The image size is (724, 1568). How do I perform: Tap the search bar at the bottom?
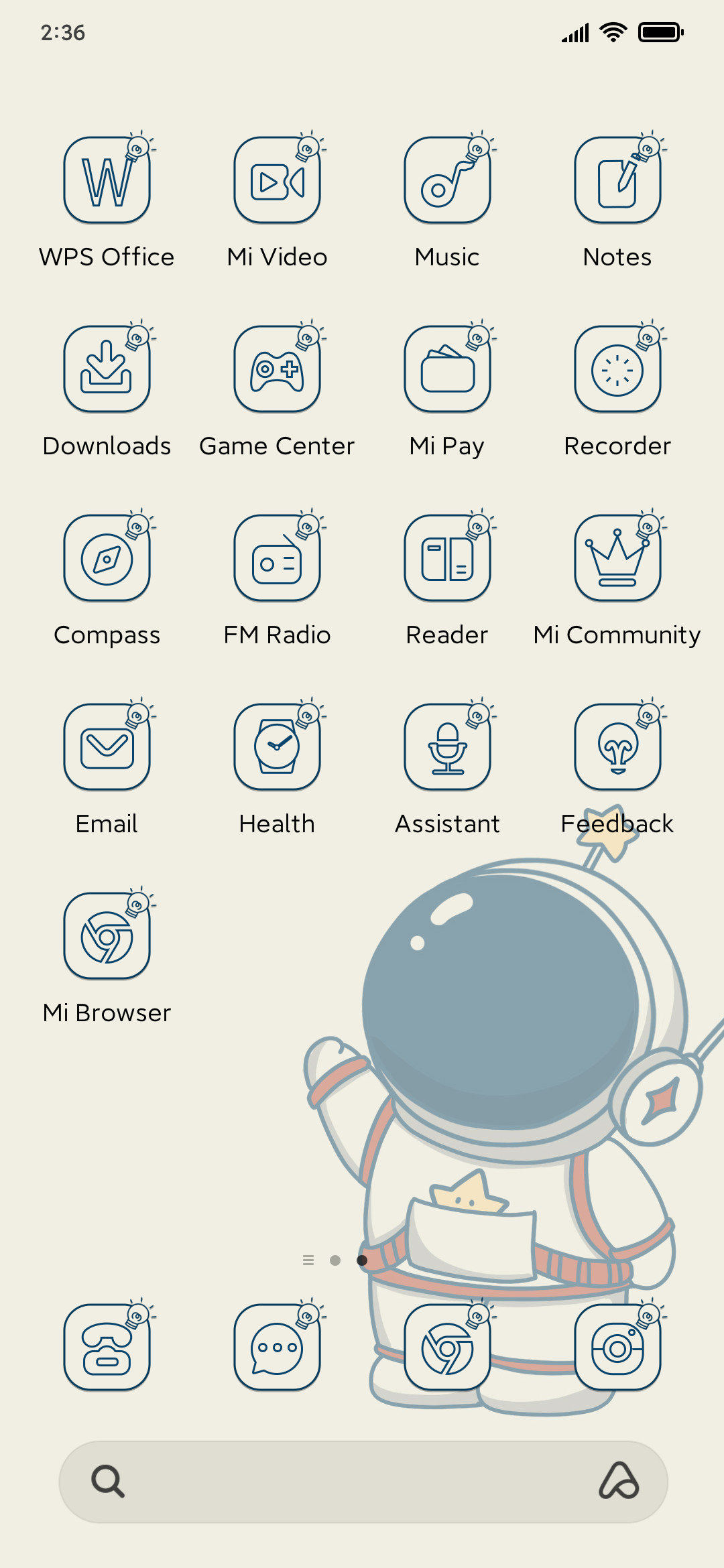[x=363, y=1482]
